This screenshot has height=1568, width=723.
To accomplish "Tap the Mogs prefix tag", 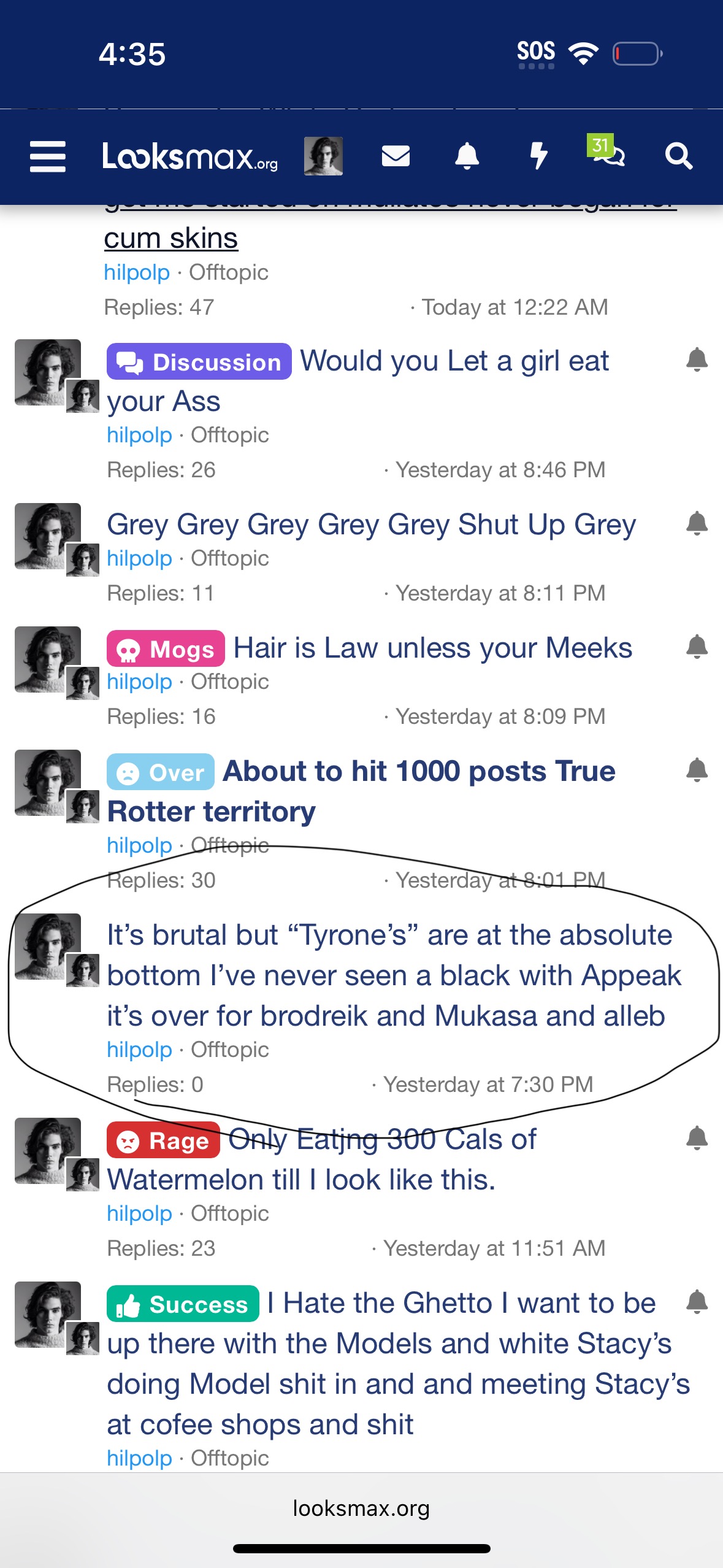I will point(166,648).
